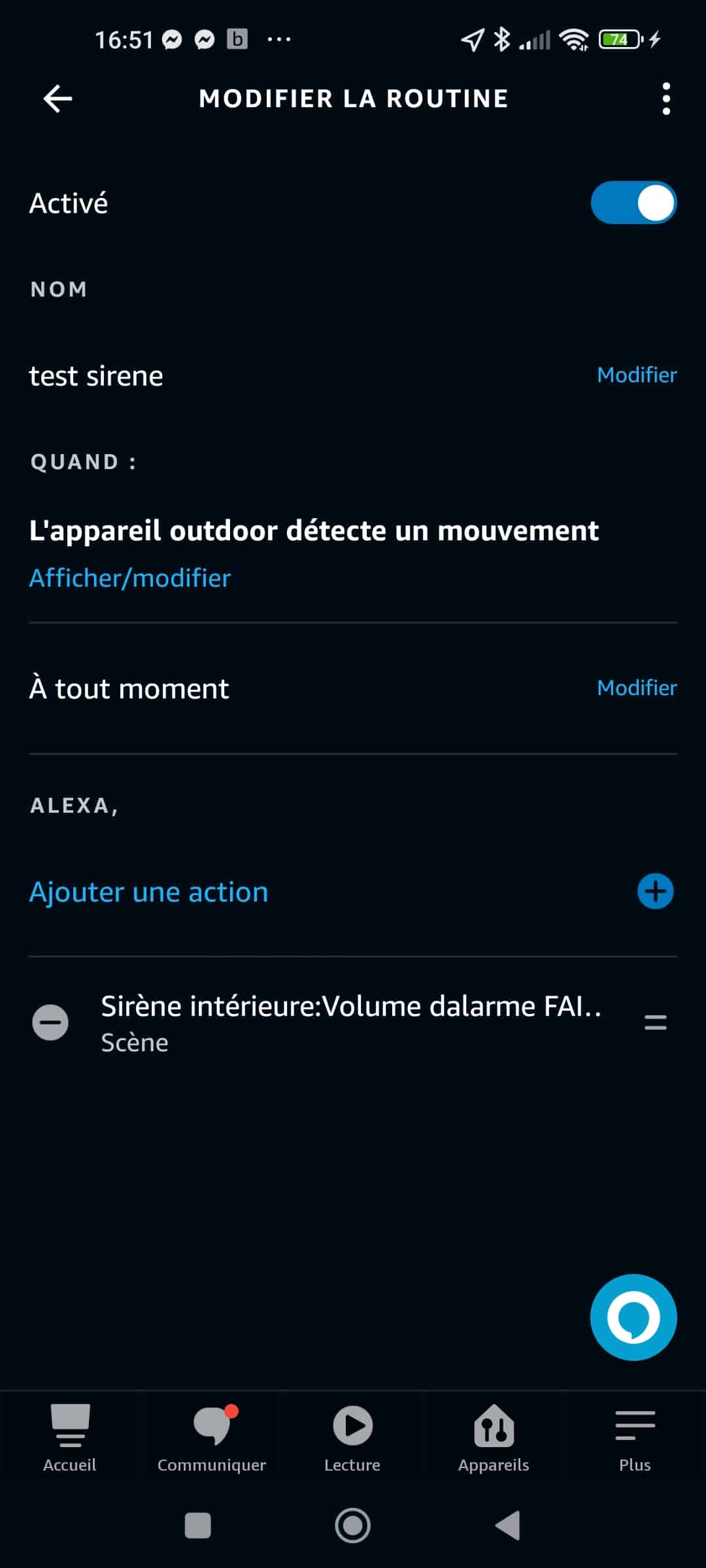
Task: Switch to the Communiquer tab
Action: point(212,1437)
